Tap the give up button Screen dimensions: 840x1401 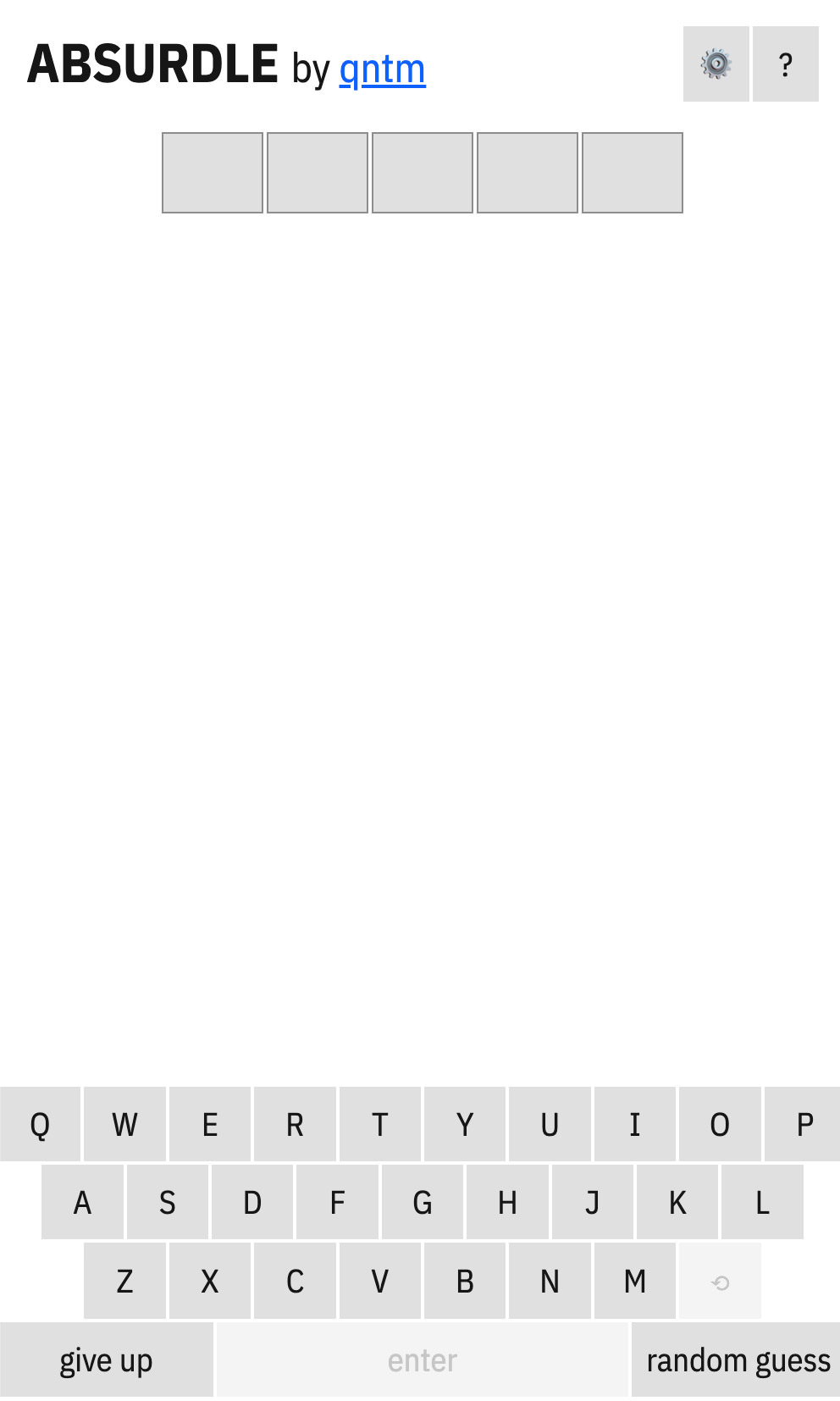point(106,1359)
